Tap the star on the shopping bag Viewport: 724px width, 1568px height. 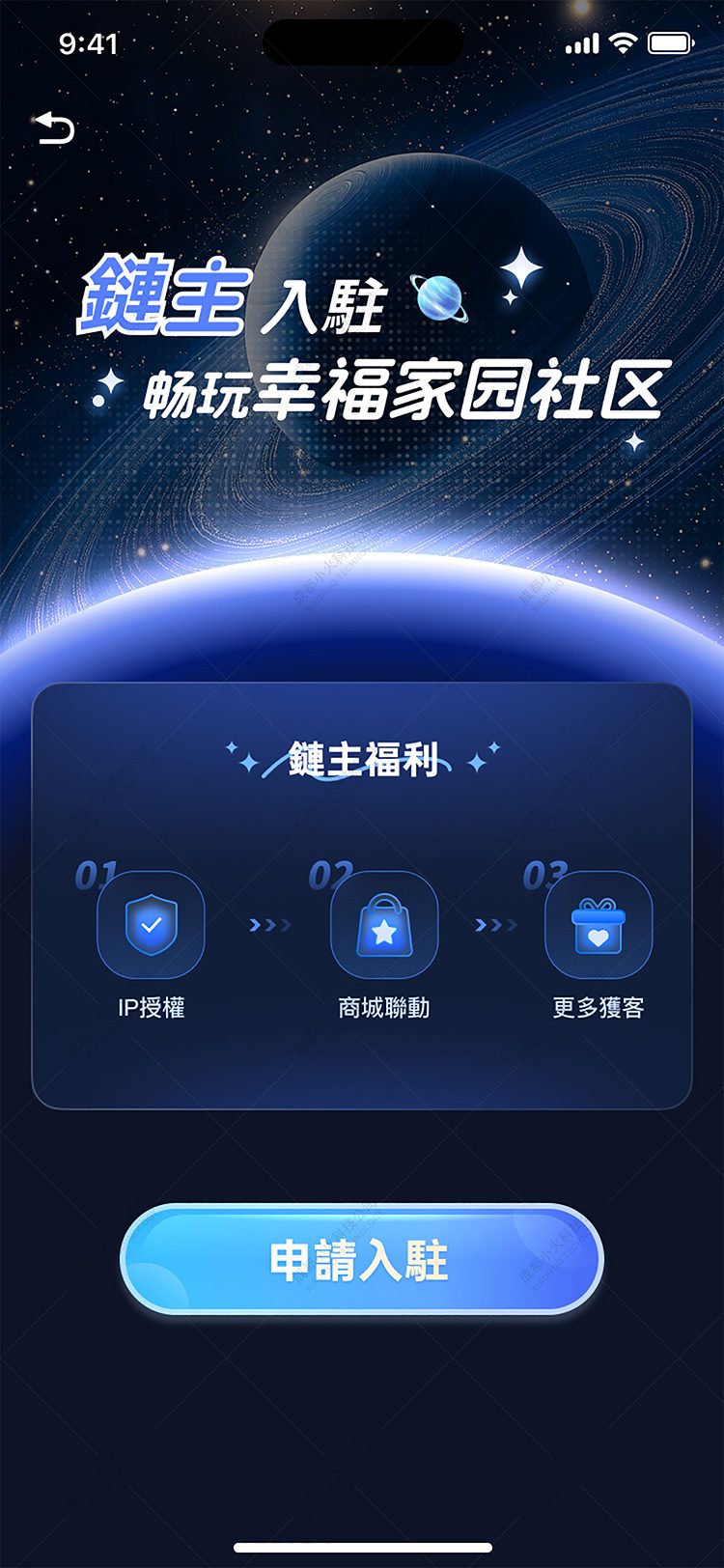point(386,930)
